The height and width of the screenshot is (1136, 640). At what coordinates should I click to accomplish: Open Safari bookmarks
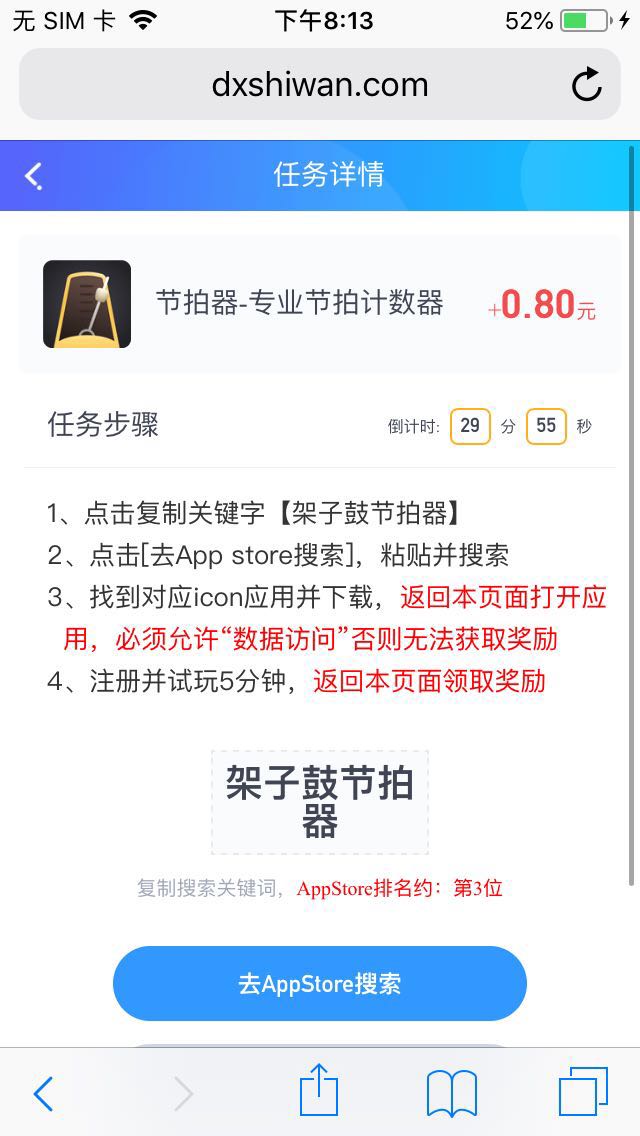click(x=451, y=1093)
